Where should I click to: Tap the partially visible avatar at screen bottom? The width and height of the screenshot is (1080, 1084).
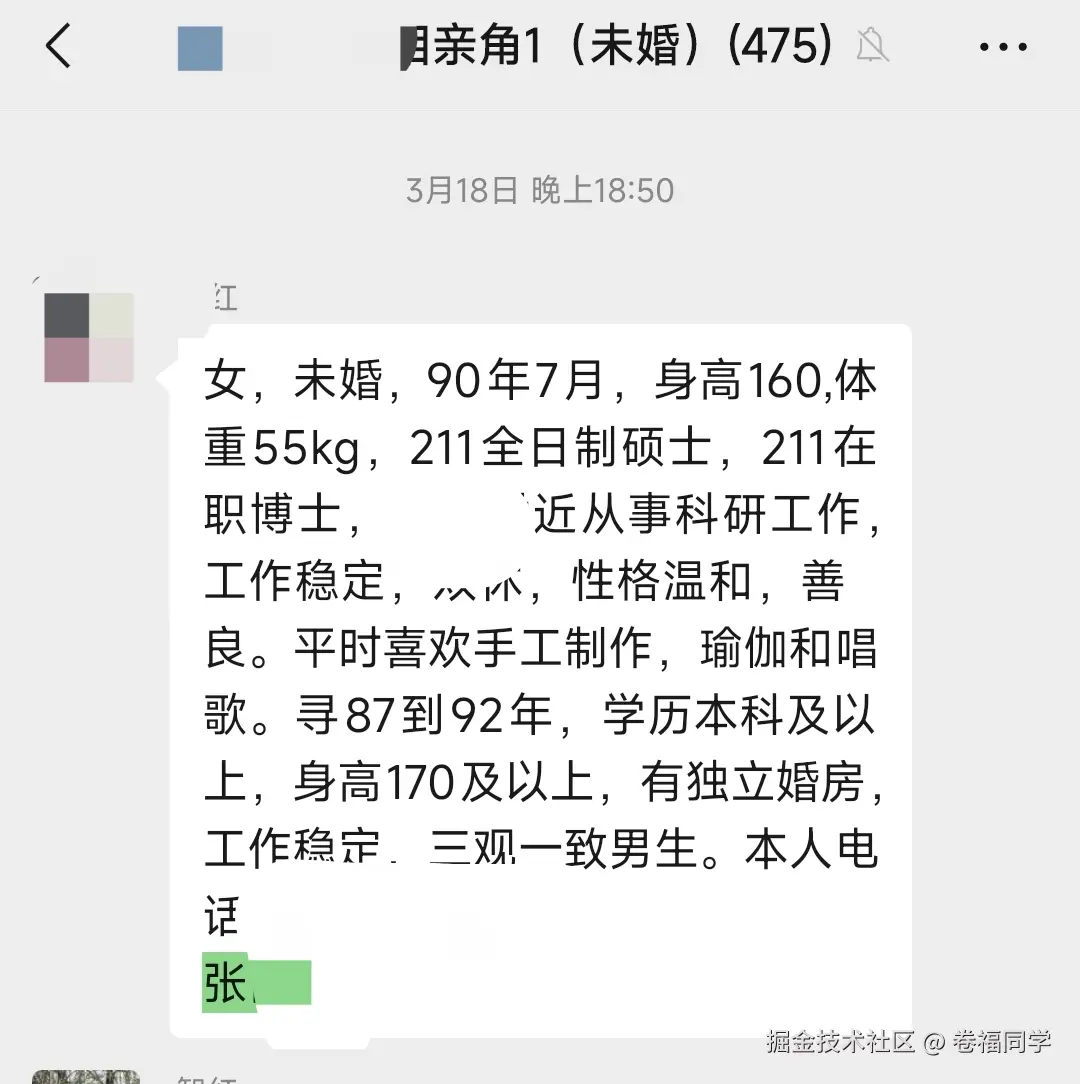tap(88, 1075)
